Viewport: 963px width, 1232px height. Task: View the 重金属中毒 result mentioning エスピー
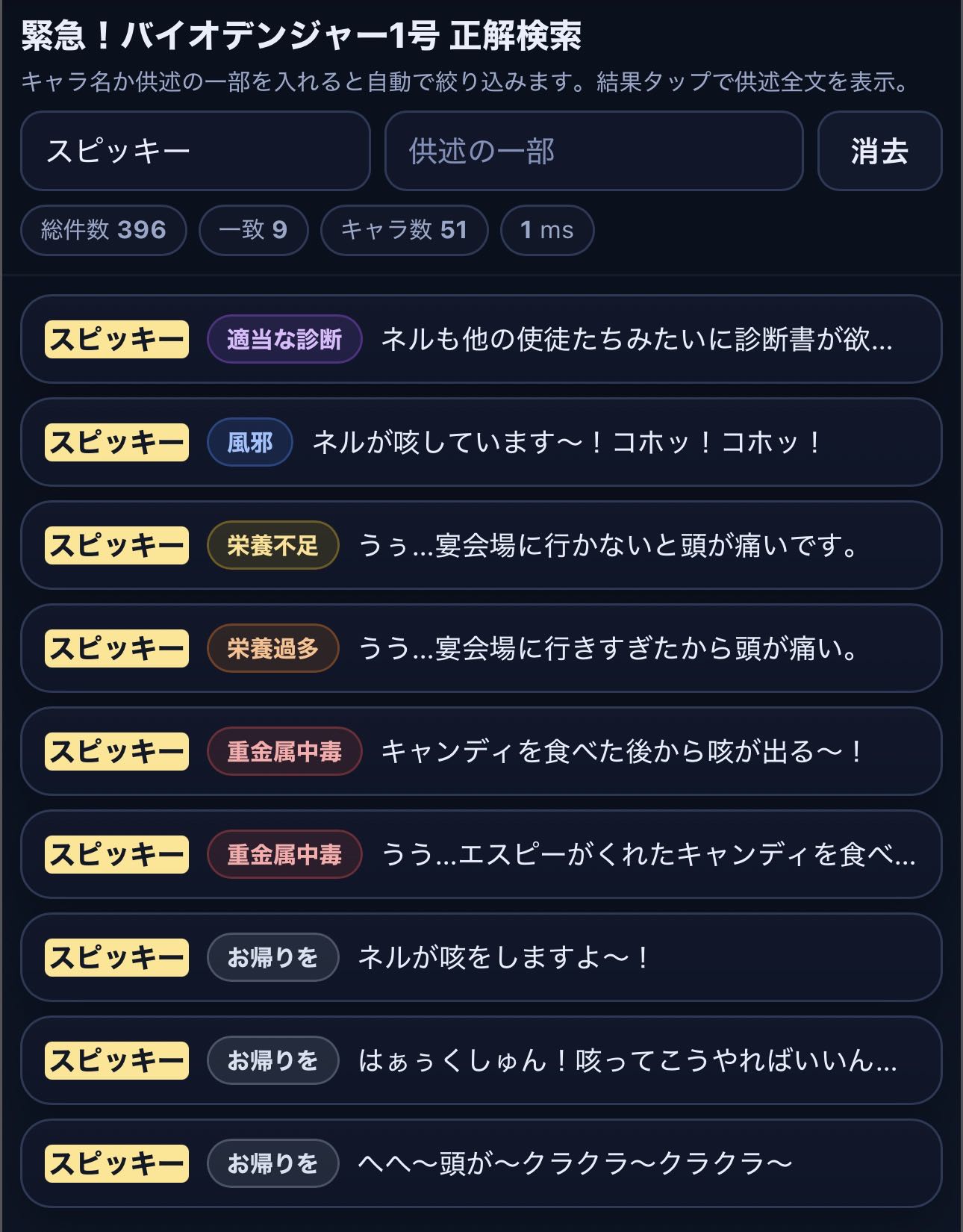tap(481, 855)
